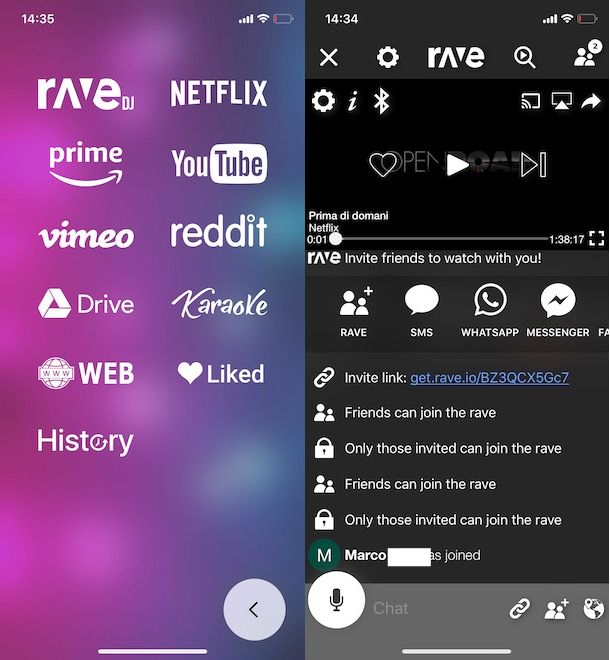Invite friends via WhatsApp
The width and height of the screenshot is (610, 660).
[490, 310]
